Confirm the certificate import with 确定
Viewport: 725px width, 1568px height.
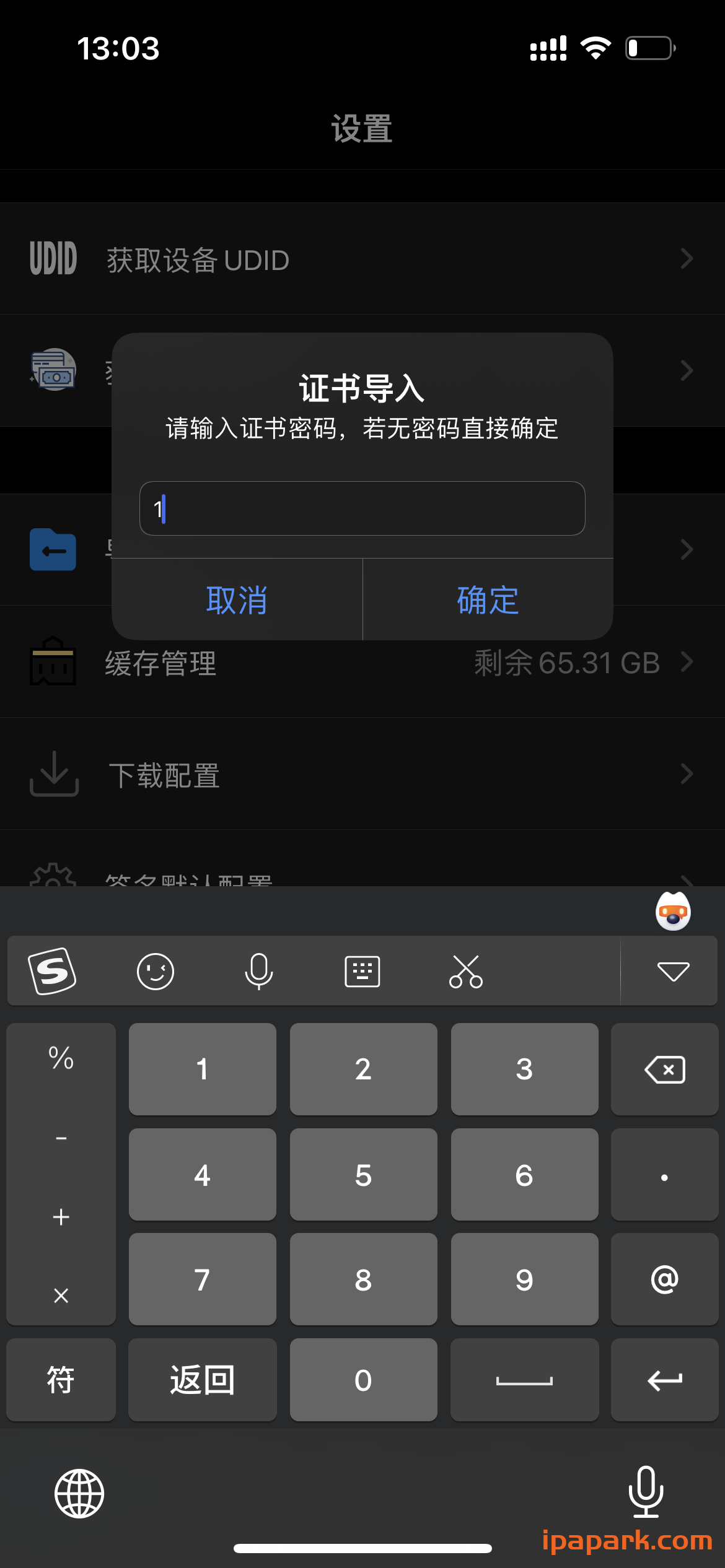(487, 599)
